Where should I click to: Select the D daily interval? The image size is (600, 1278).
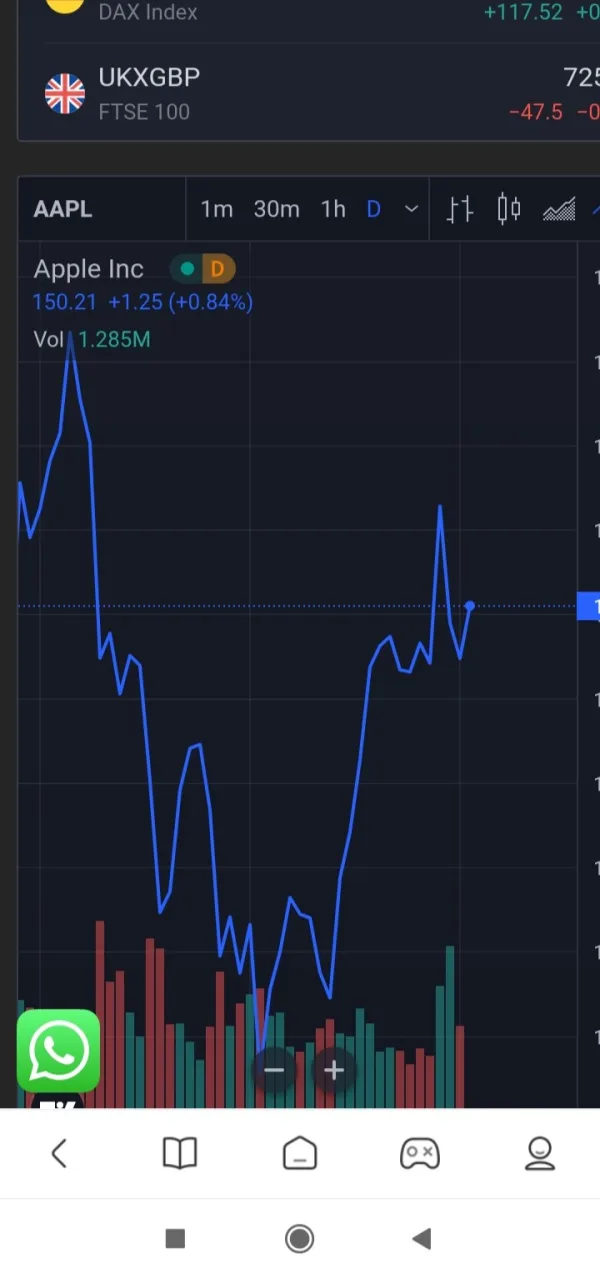(x=374, y=209)
